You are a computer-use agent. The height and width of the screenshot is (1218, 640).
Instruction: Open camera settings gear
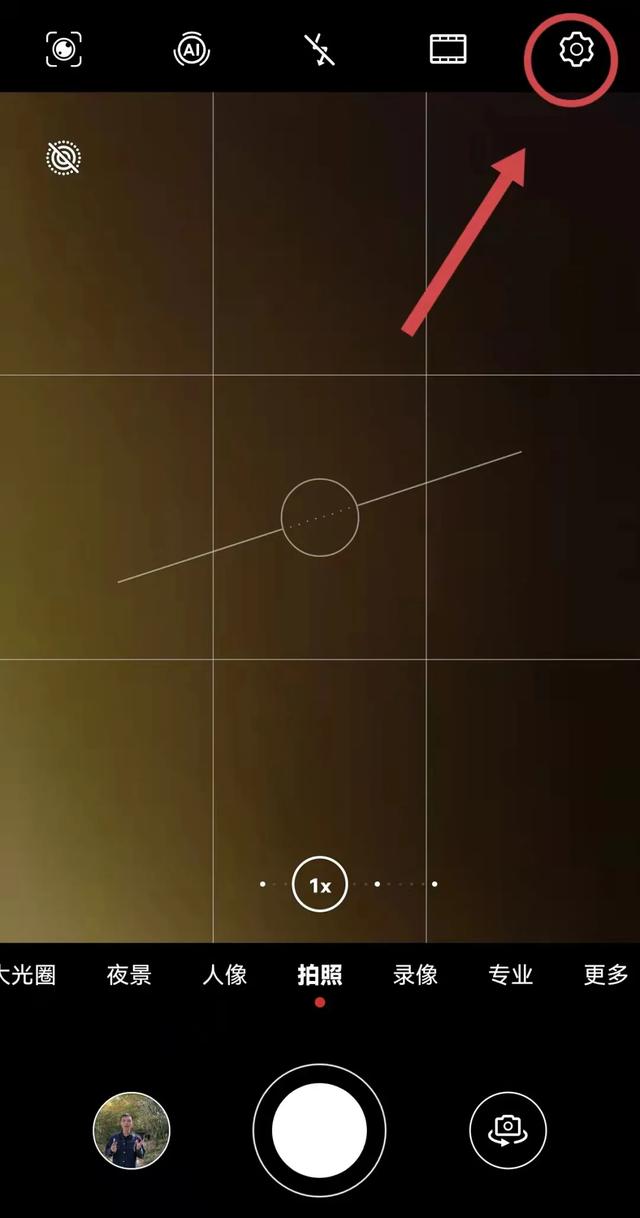point(575,49)
